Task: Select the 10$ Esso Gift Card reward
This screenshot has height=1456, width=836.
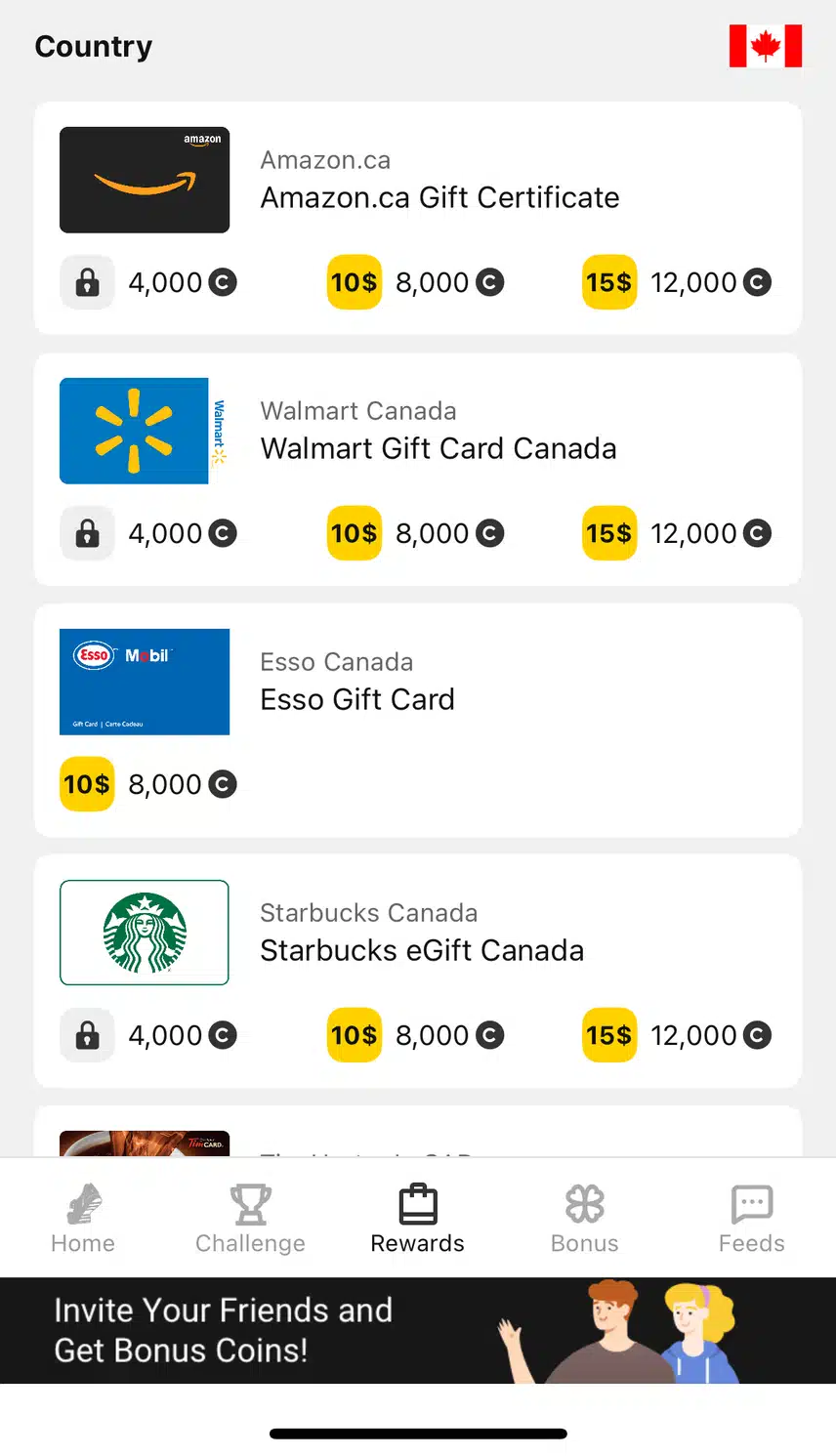Action: point(148,784)
